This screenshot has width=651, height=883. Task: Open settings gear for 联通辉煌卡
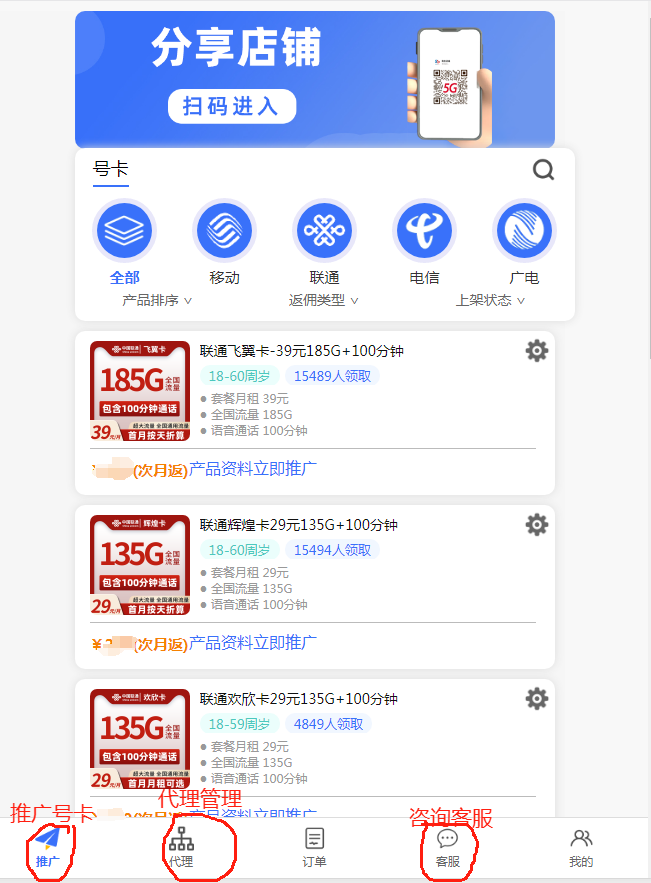tap(537, 524)
